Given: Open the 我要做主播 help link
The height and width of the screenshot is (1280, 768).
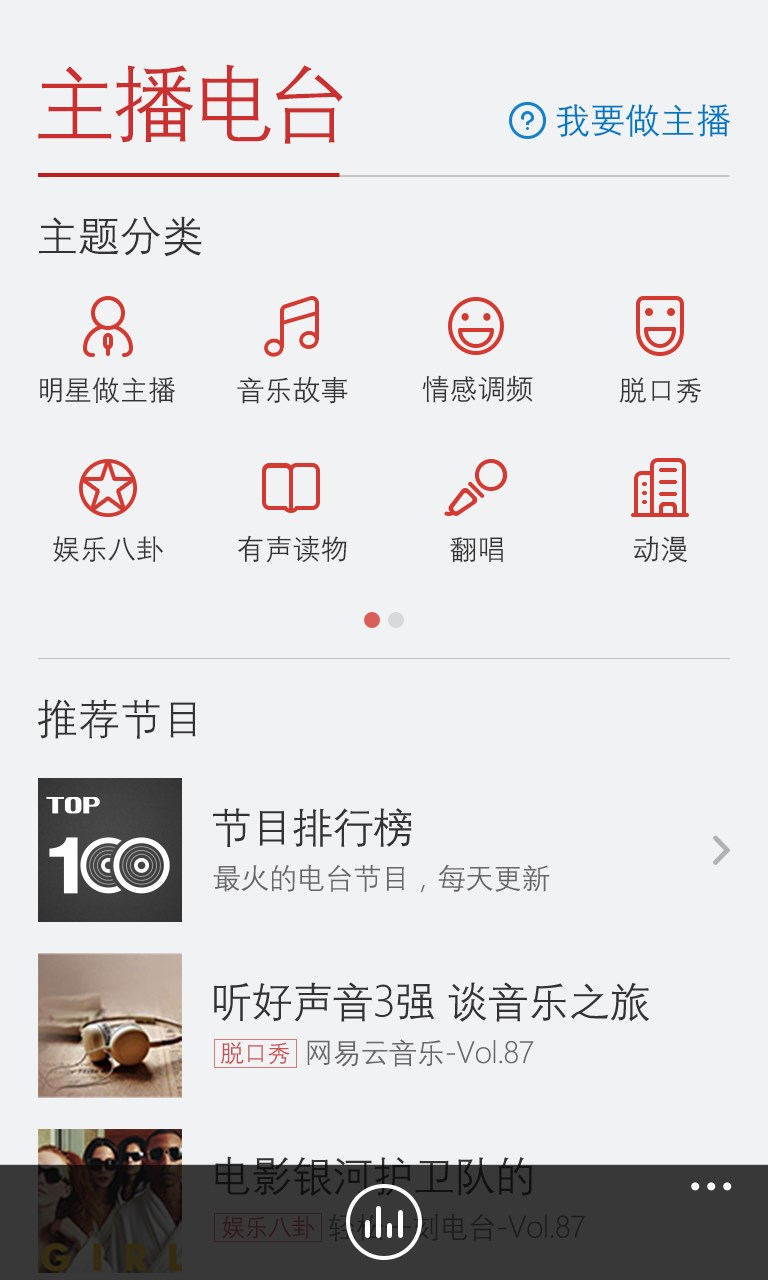Looking at the screenshot, I should tap(620, 121).
